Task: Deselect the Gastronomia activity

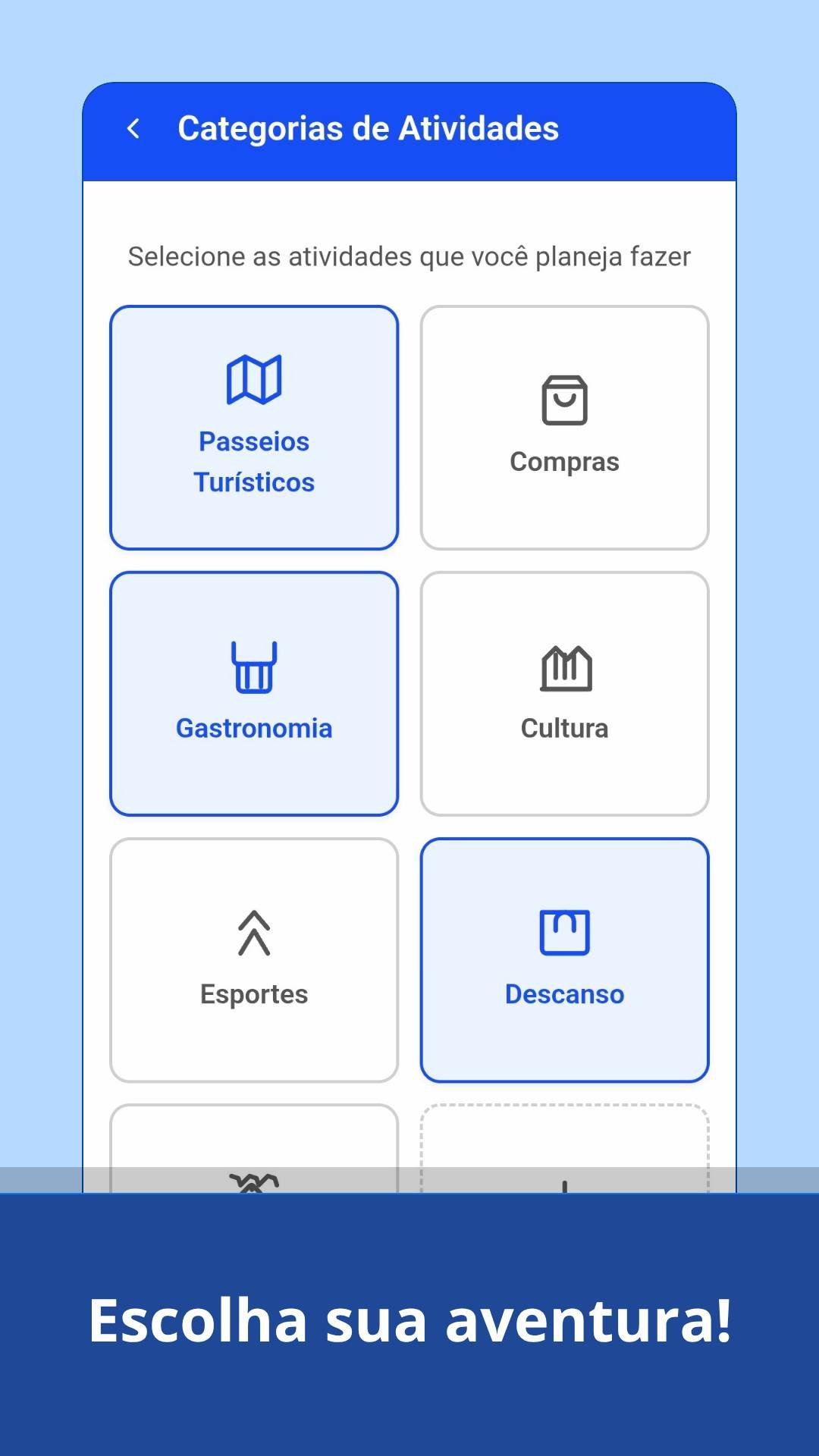Action: pos(254,692)
